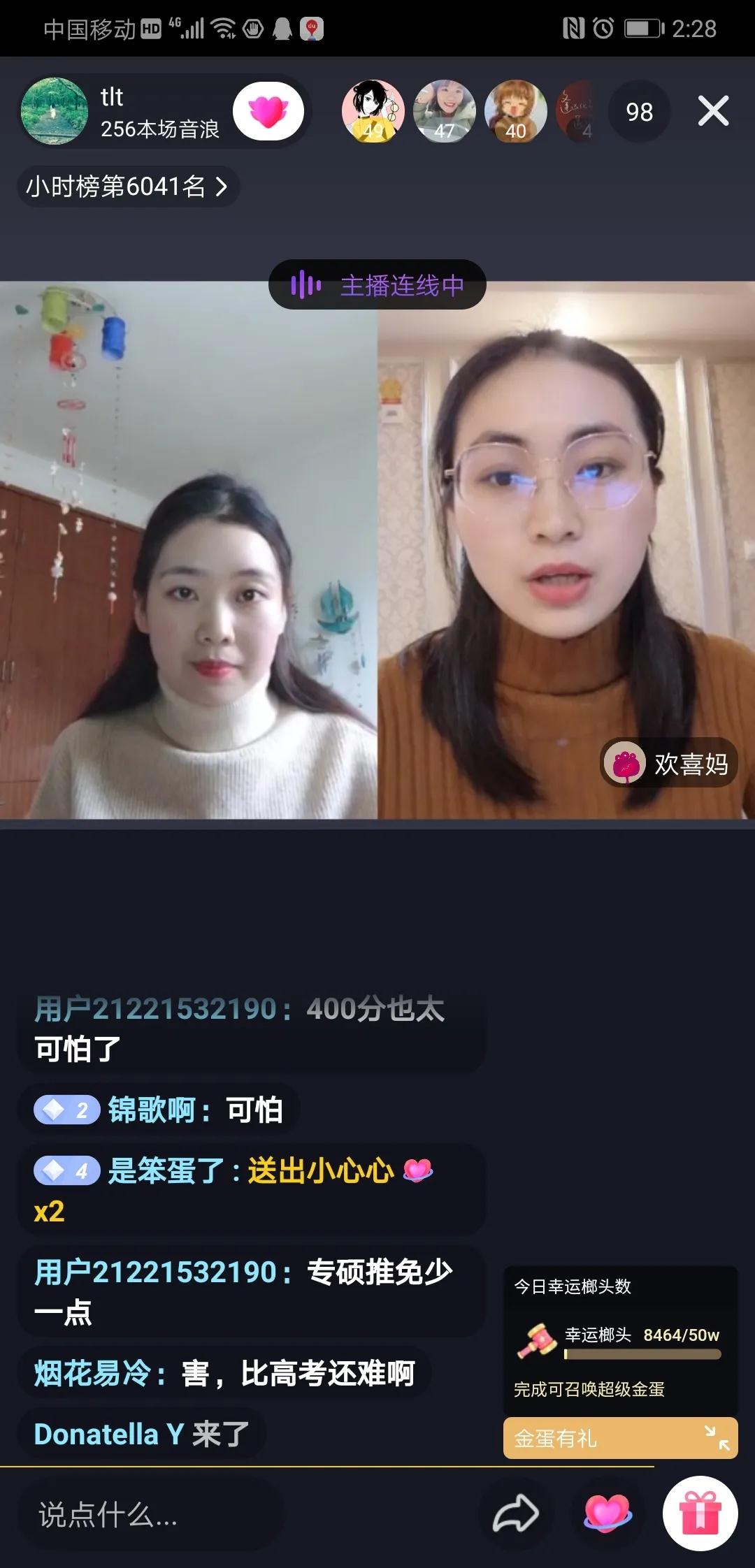This screenshot has height=1568, width=755.
Task: Open top viewer avatar with score 49
Action: point(373,111)
